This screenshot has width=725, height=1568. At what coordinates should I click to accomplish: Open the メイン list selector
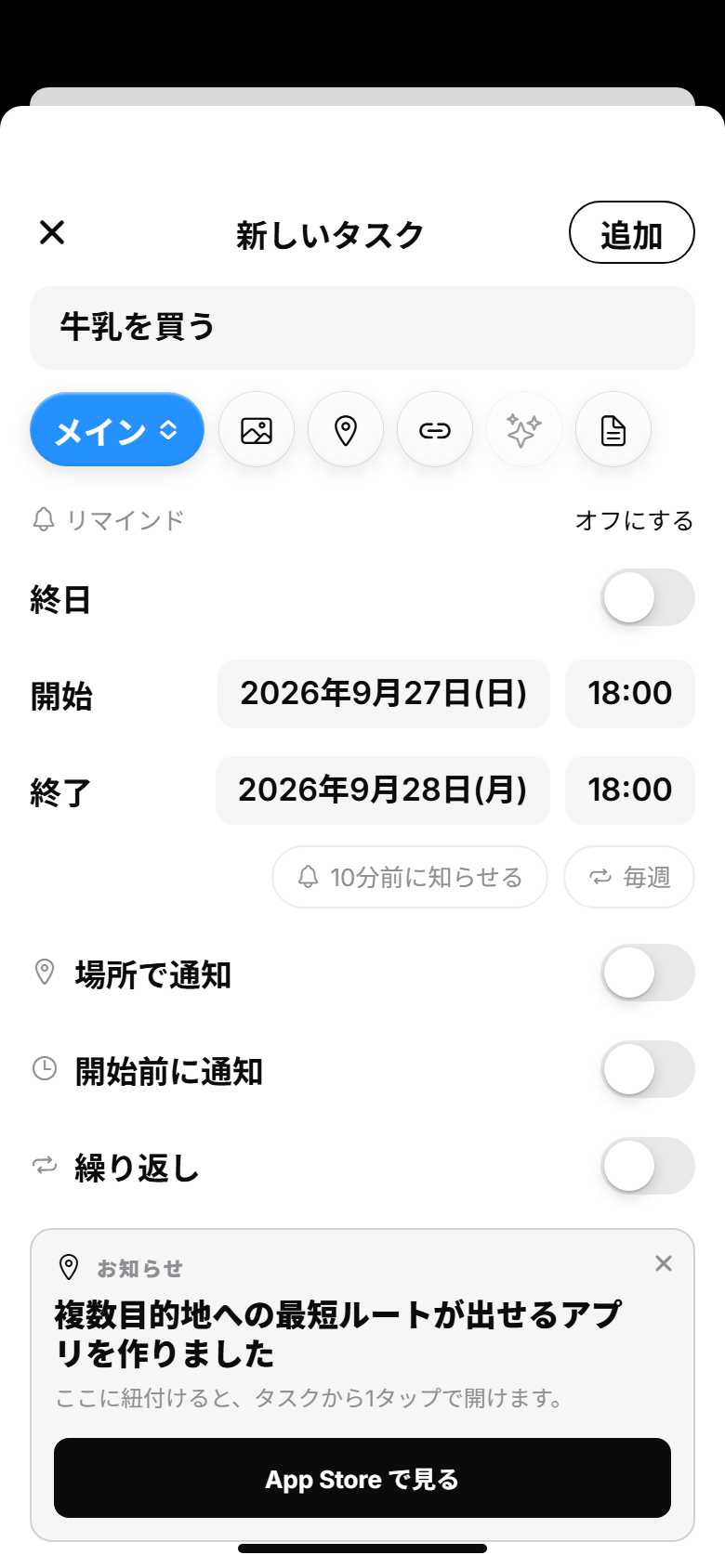point(117,429)
